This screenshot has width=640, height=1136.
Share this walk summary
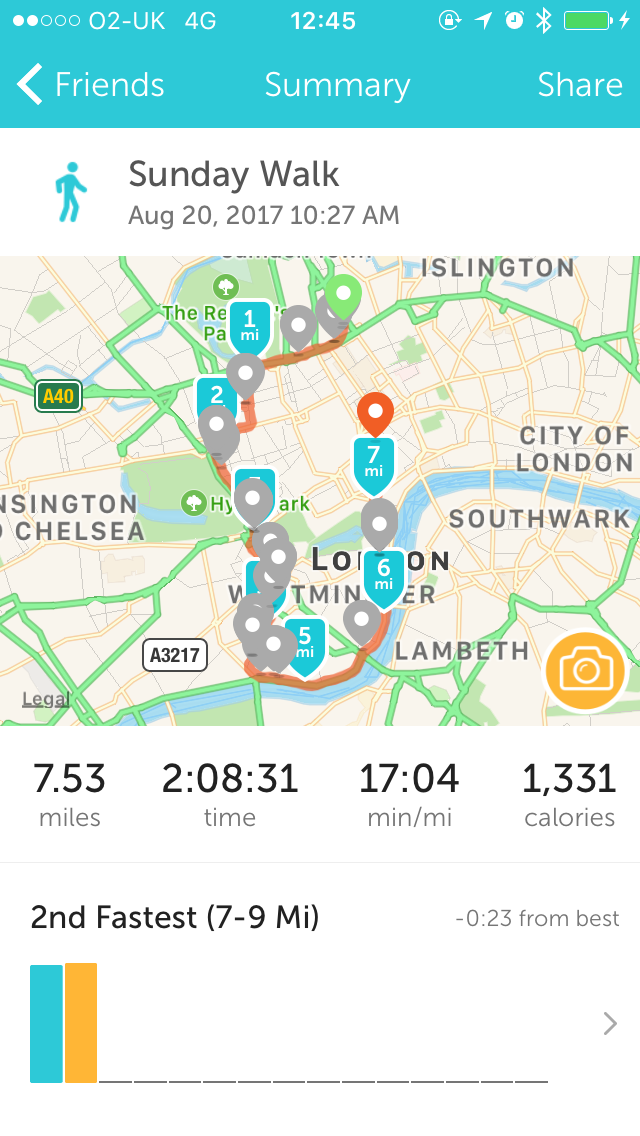tap(579, 85)
